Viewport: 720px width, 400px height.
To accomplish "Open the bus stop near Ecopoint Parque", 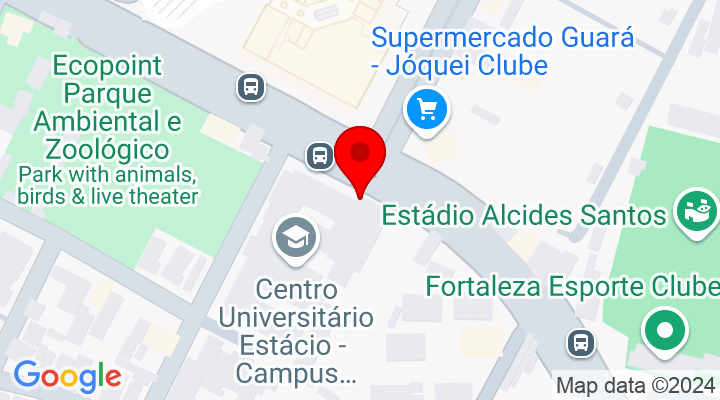I will [251, 86].
